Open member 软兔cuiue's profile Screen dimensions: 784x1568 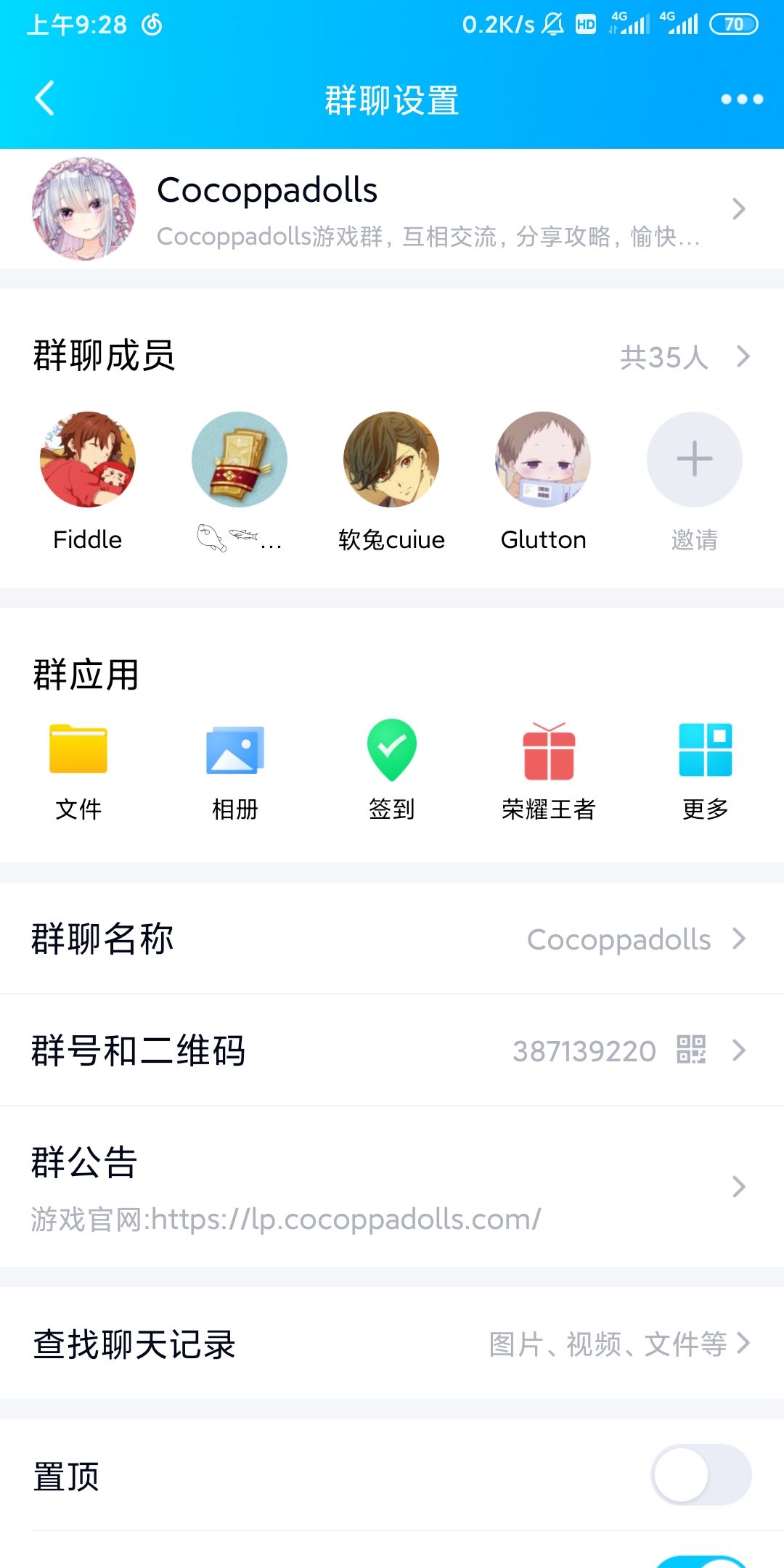coord(391,460)
